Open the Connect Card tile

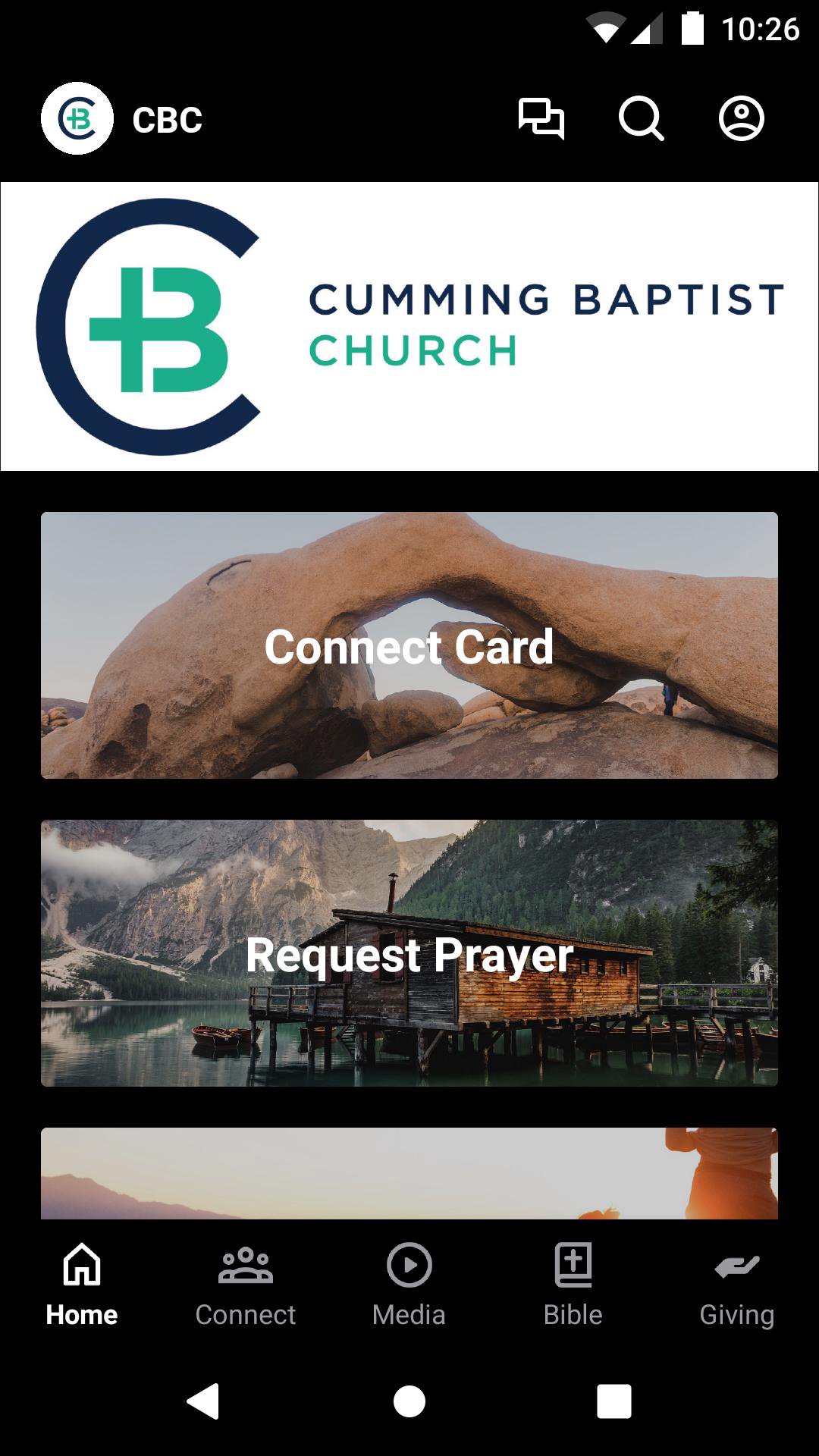point(409,645)
